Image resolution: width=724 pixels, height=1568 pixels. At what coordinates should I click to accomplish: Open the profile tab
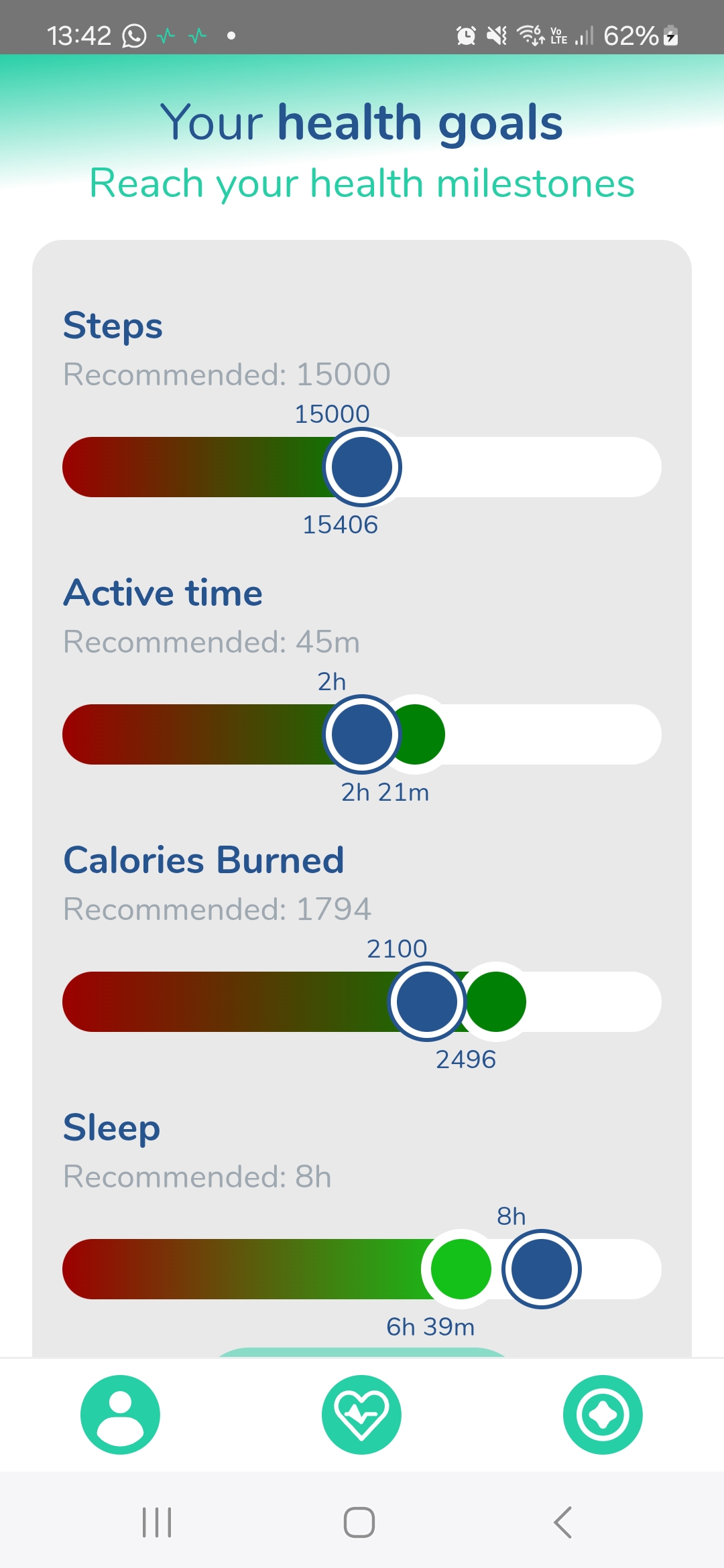point(121,1415)
